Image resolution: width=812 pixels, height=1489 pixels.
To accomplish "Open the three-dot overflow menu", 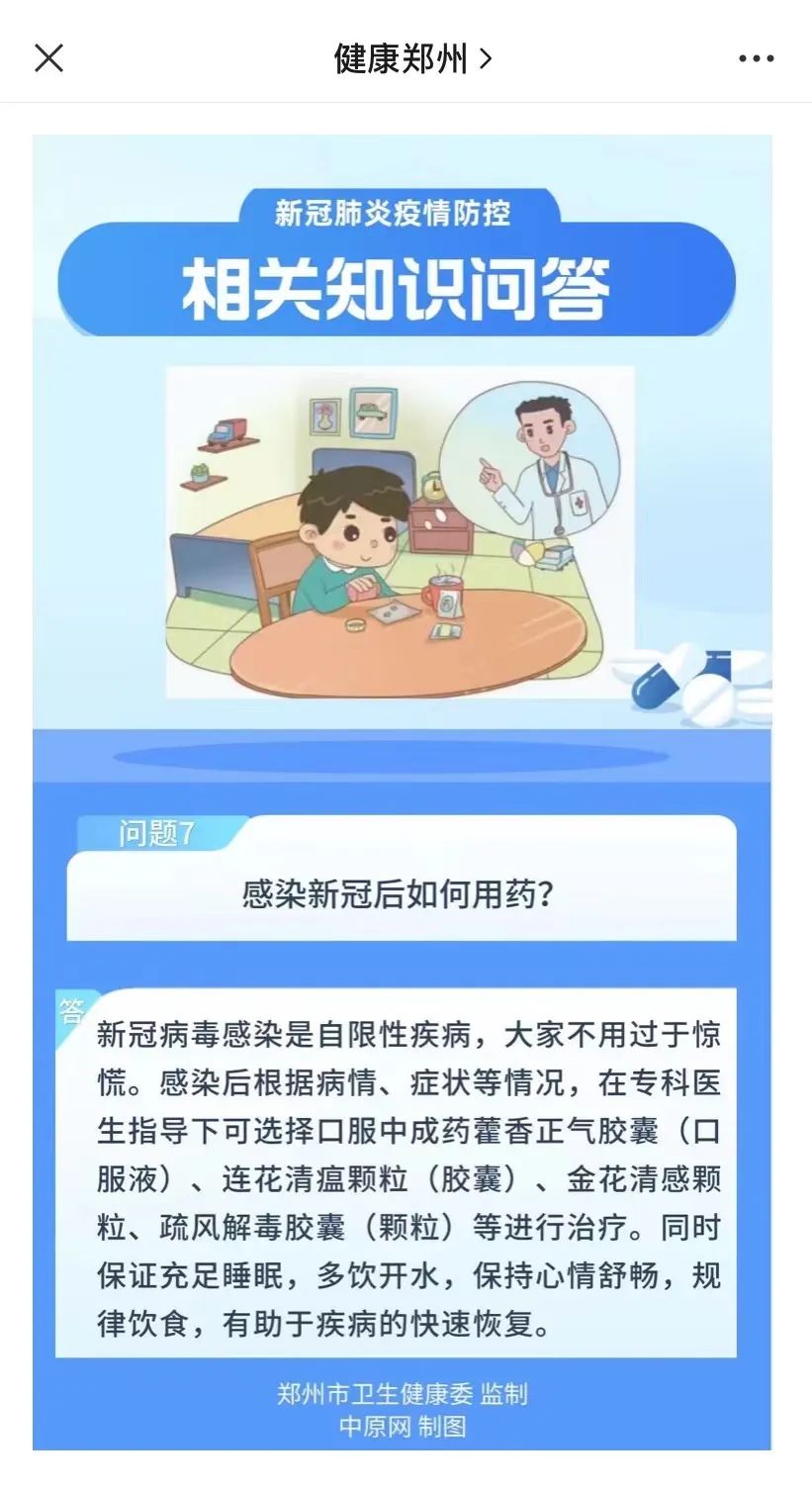I will (757, 58).
